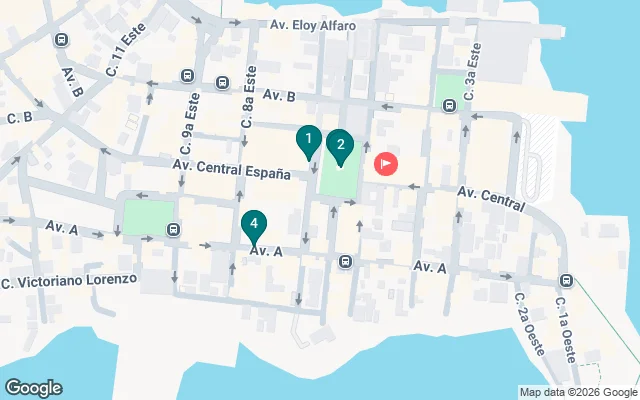Tap the red flag marker
The height and width of the screenshot is (400, 640).
[x=385, y=164]
